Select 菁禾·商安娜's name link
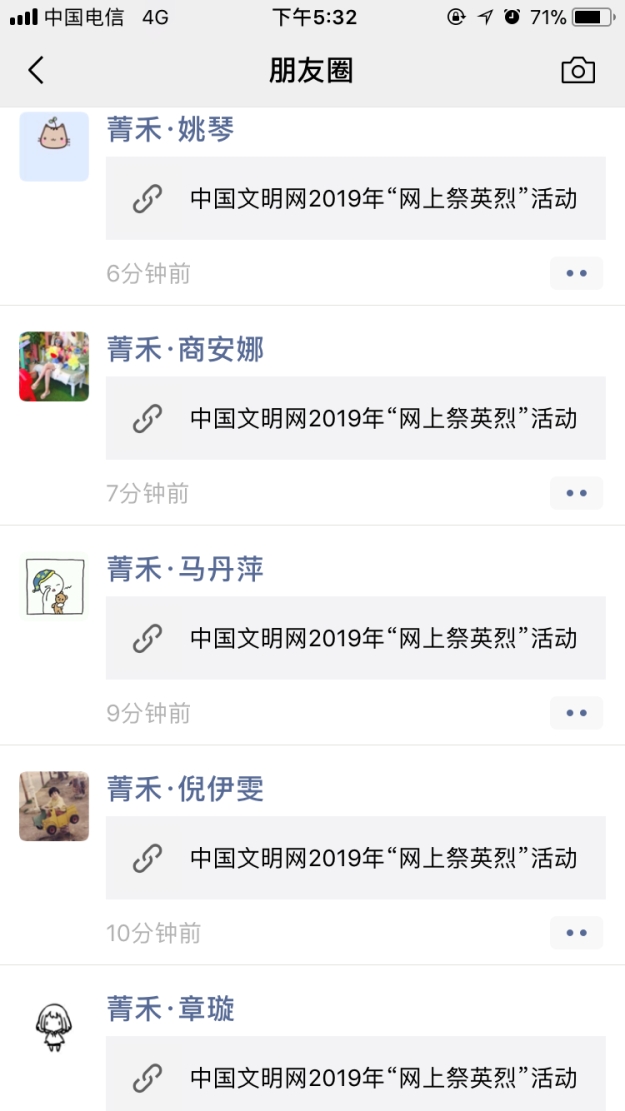Viewport: 625px width, 1111px height. [x=185, y=349]
